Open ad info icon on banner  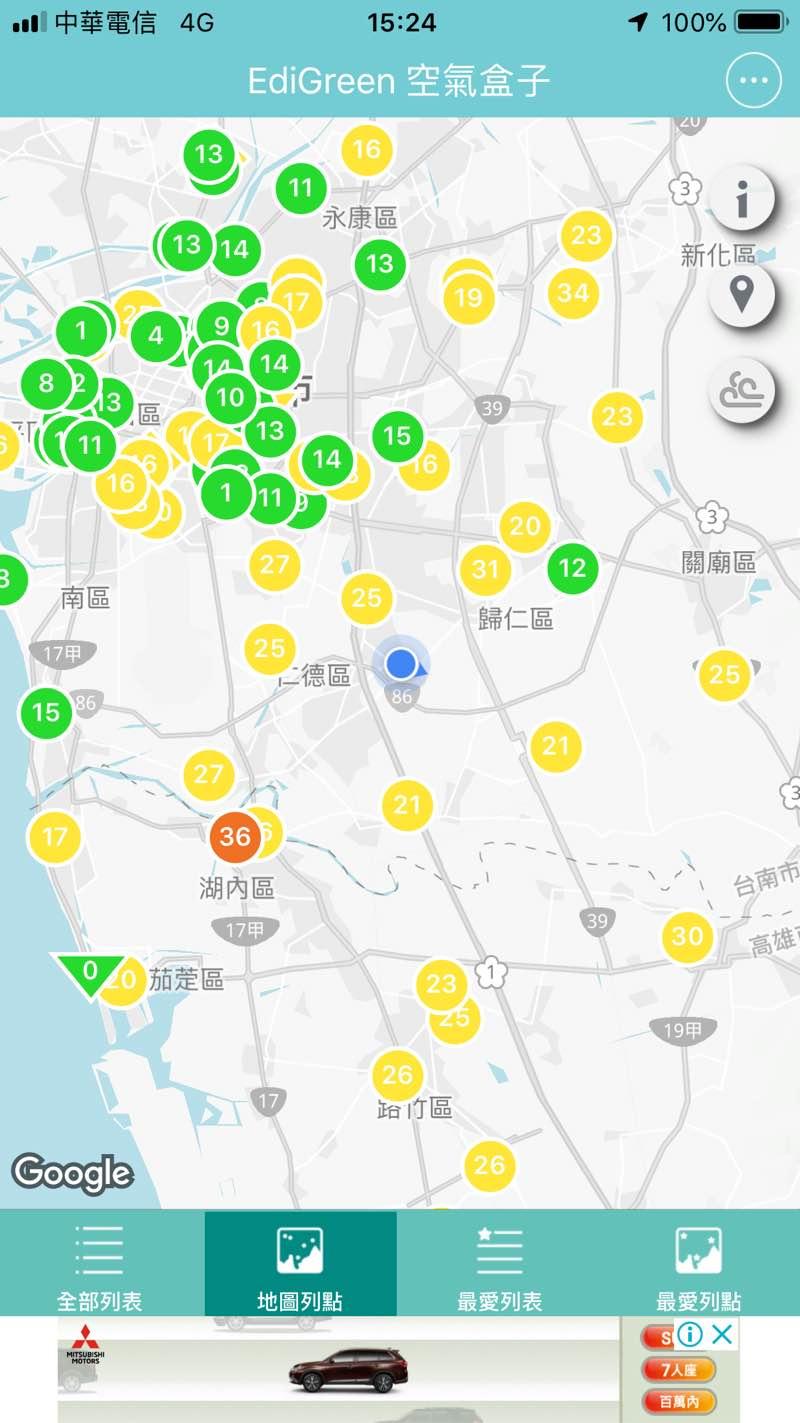(x=689, y=1333)
